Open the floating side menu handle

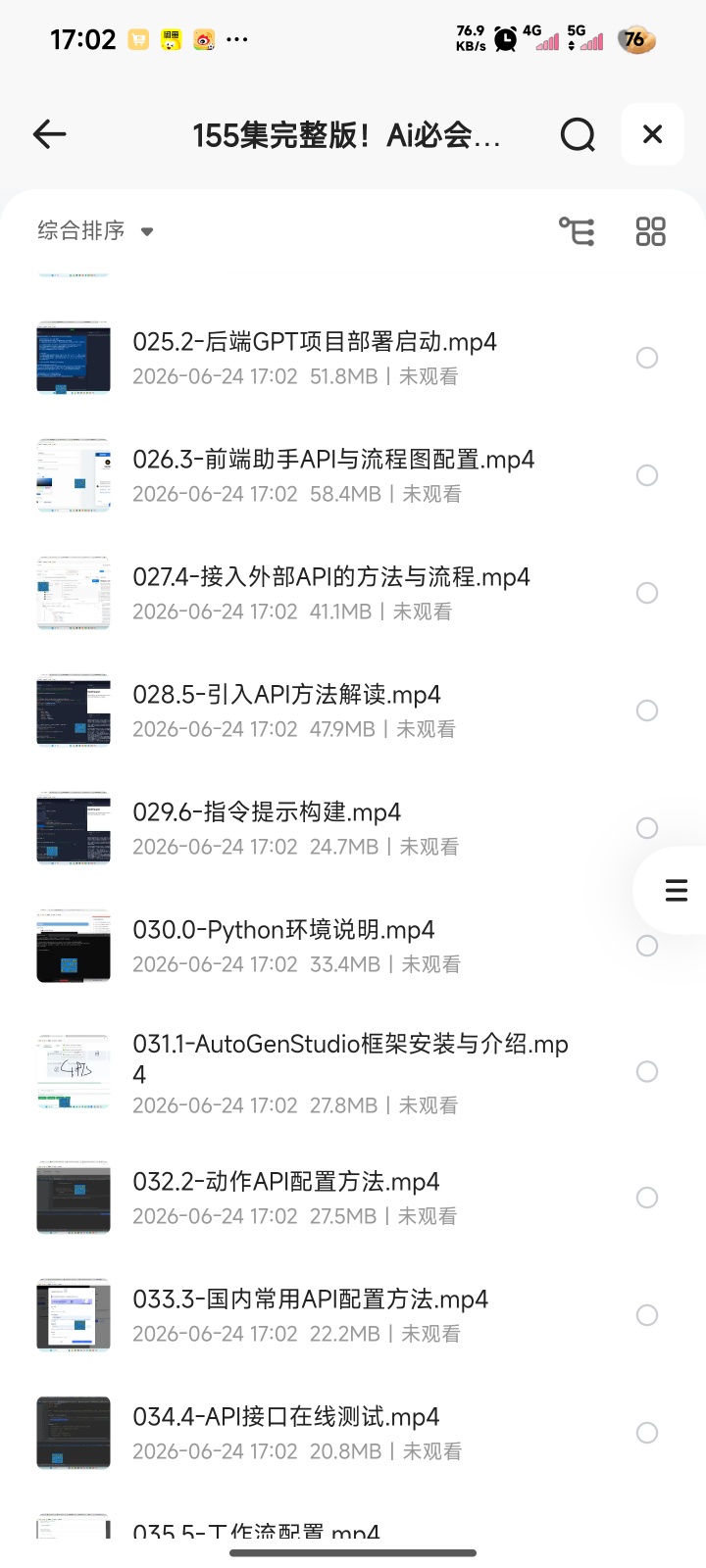pos(676,890)
